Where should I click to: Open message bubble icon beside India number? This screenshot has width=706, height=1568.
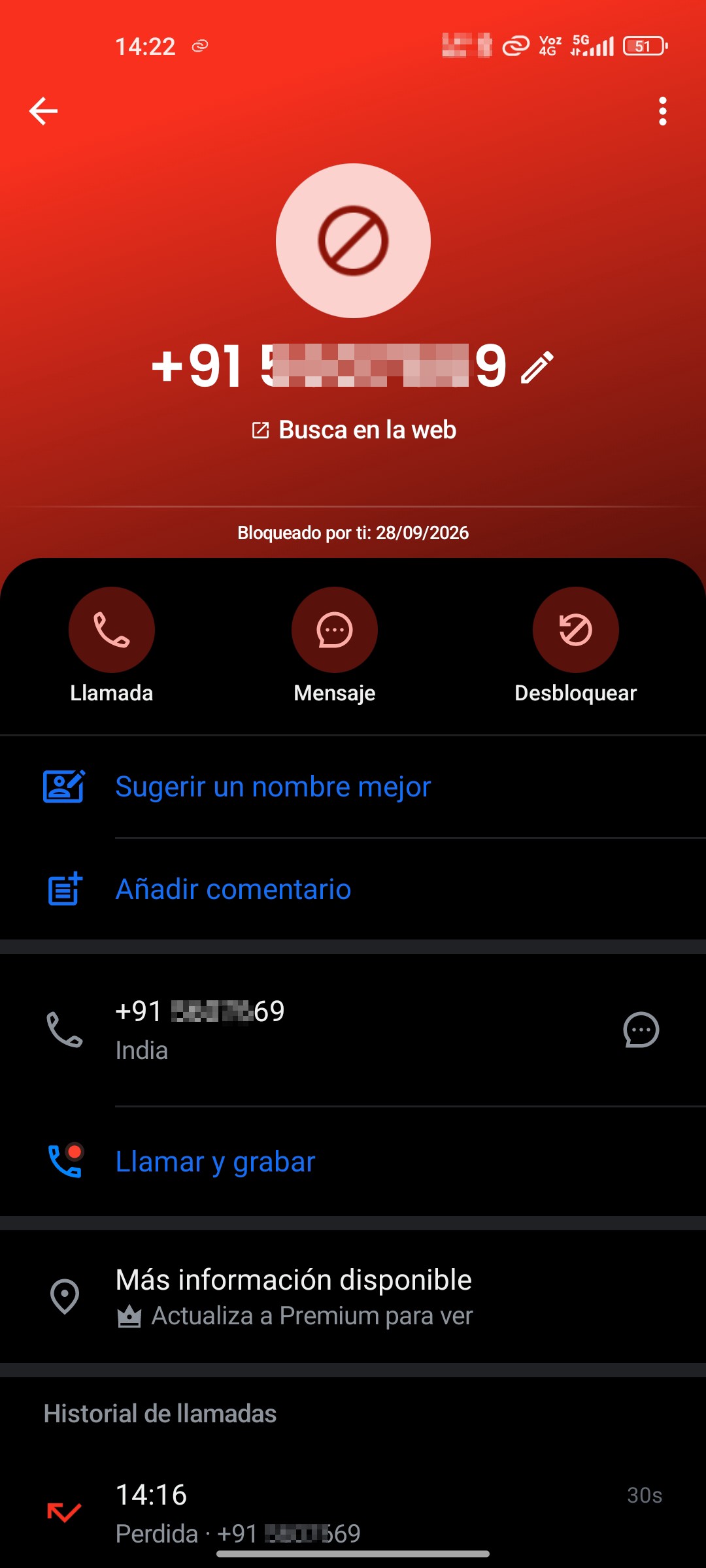[x=641, y=1030]
